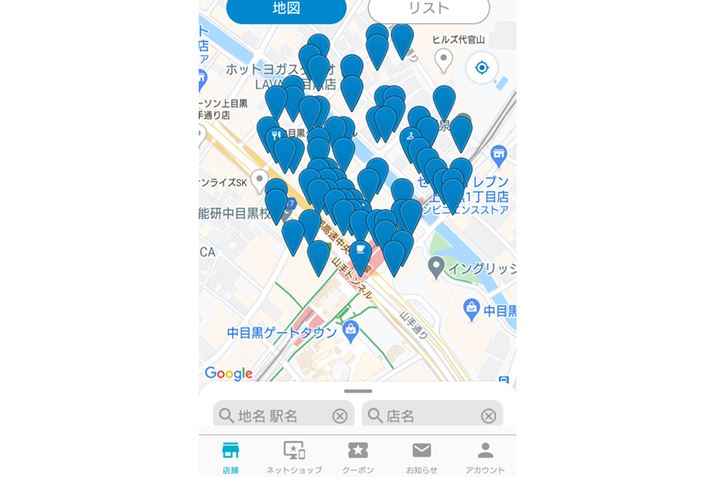
Task: Clear the 店名 search field
Action: 488,416
